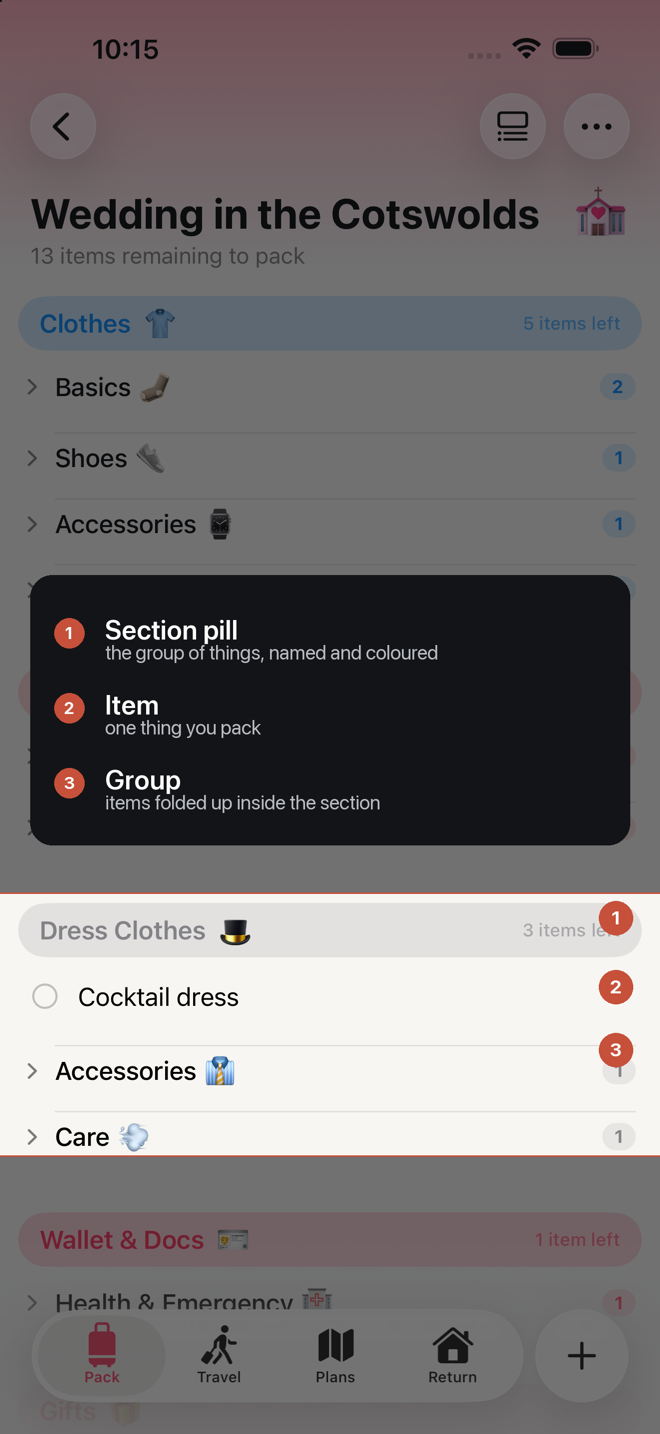Go back with the top-left arrow
This screenshot has height=1434, width=660.
point(62,127)
